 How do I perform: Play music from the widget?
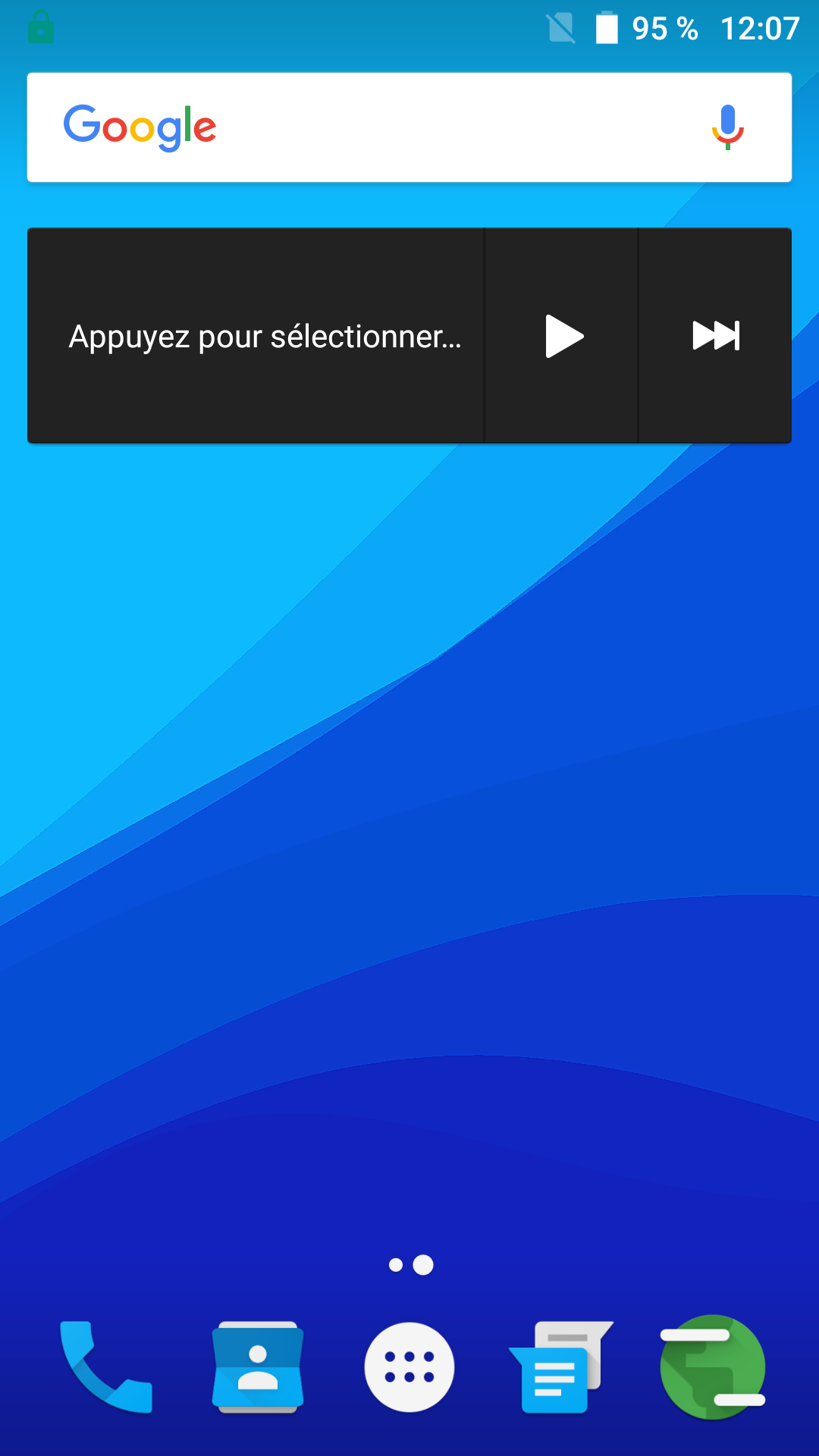tap(563, 336)
